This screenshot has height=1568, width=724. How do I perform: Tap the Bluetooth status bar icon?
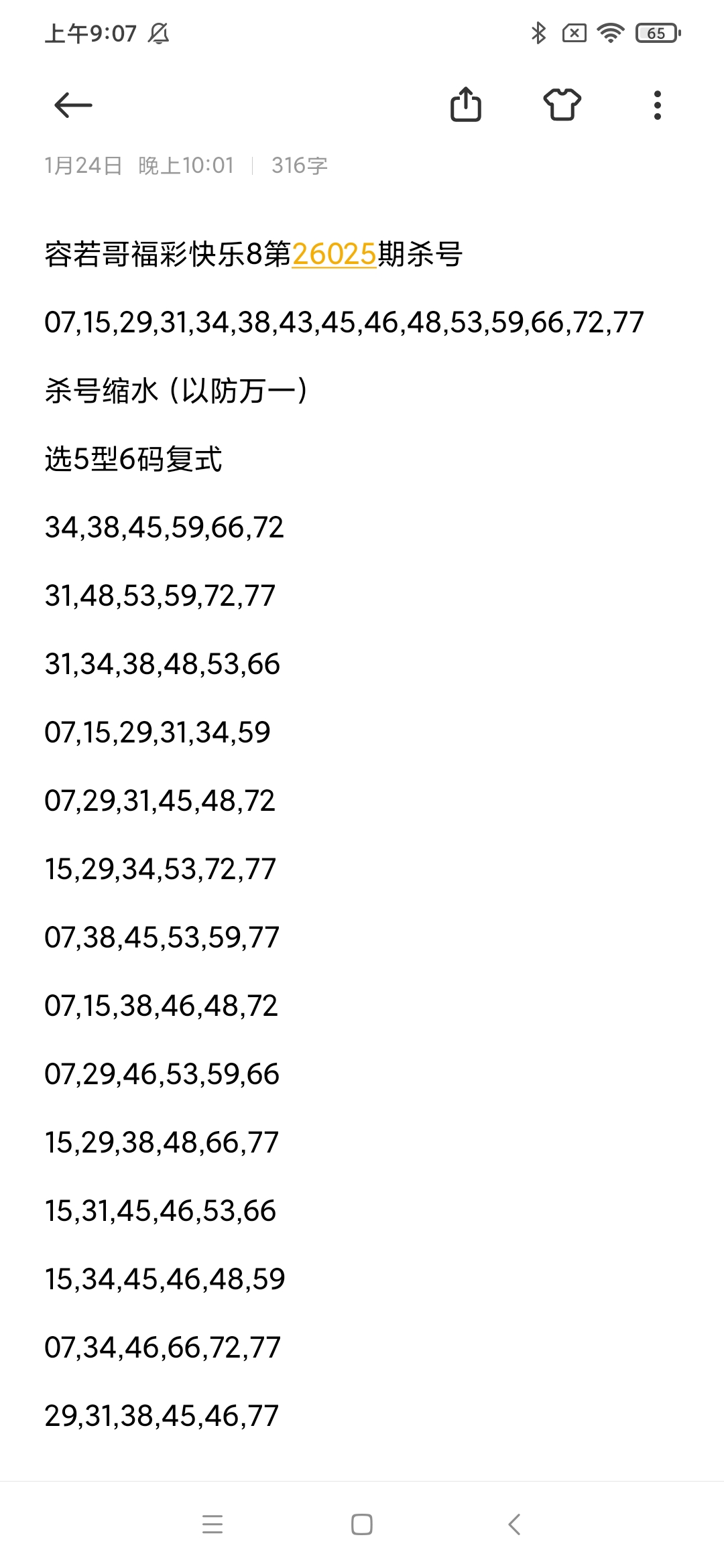pos(538,34)
